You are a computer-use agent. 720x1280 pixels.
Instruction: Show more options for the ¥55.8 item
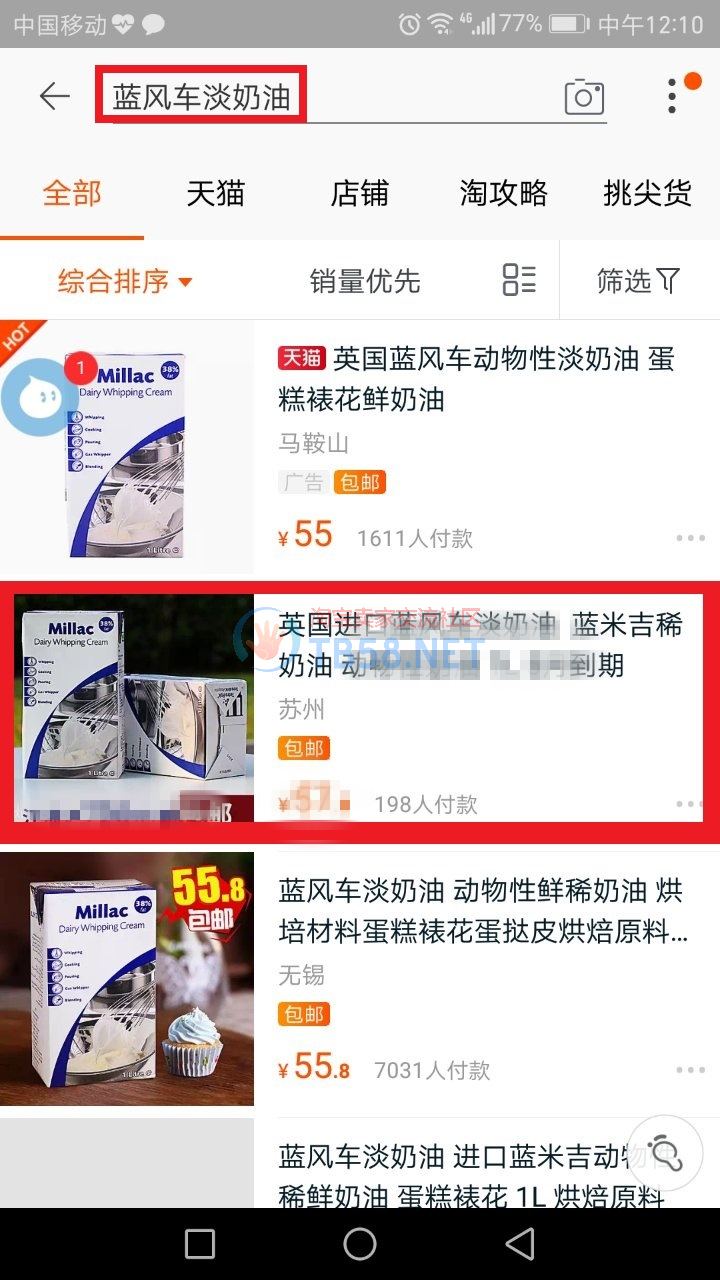click(690, 1070)
